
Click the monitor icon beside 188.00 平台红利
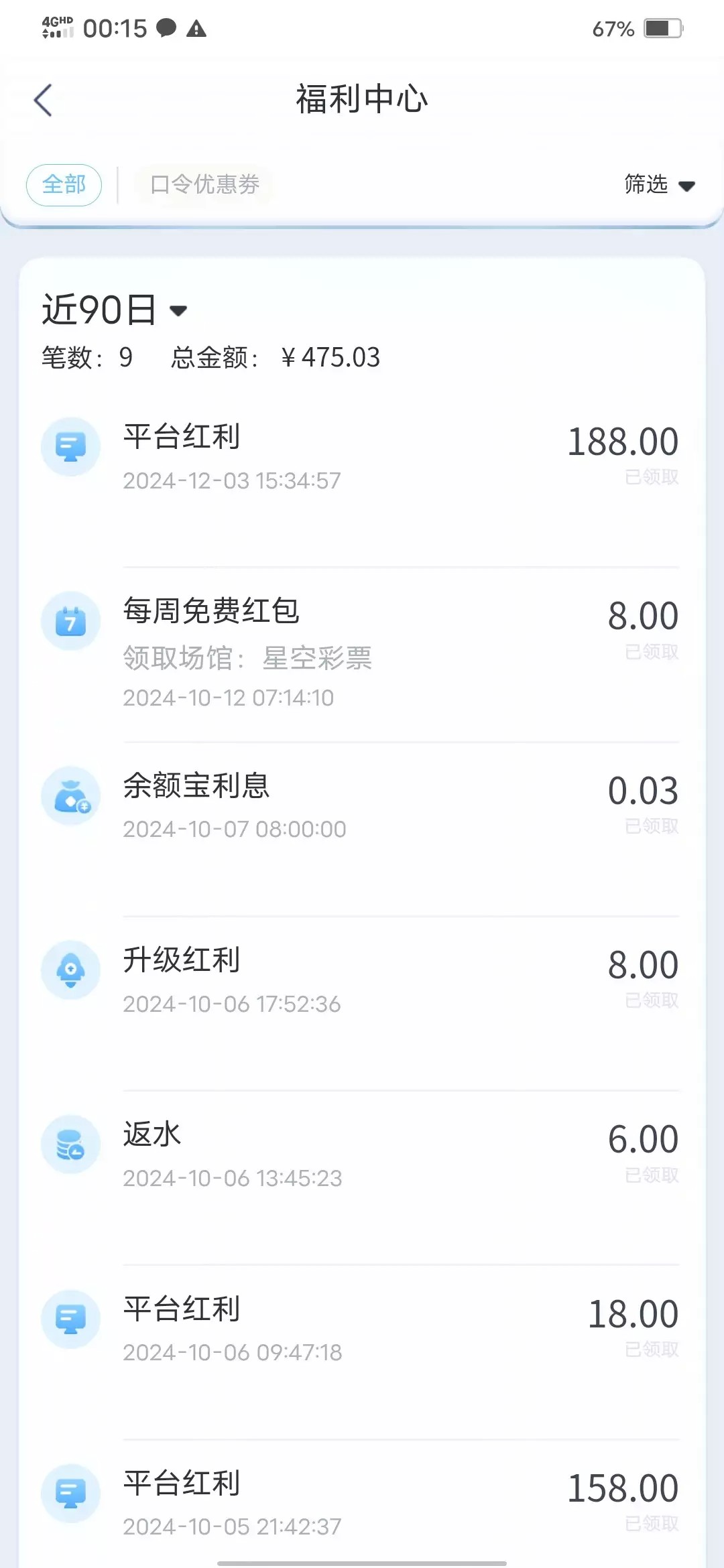[x=70, y=446]
